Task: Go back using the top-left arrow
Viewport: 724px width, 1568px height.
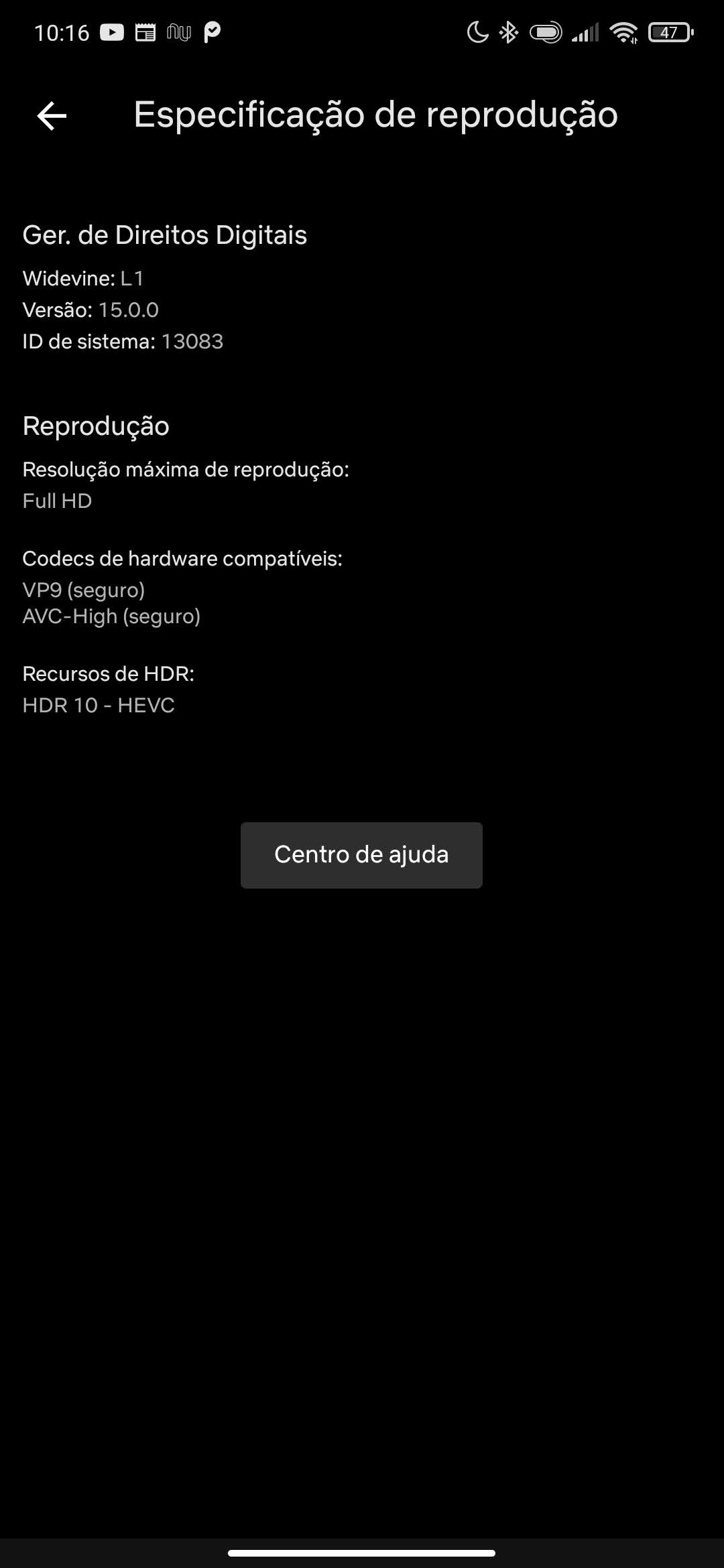Action: click(x=52, y=116)
